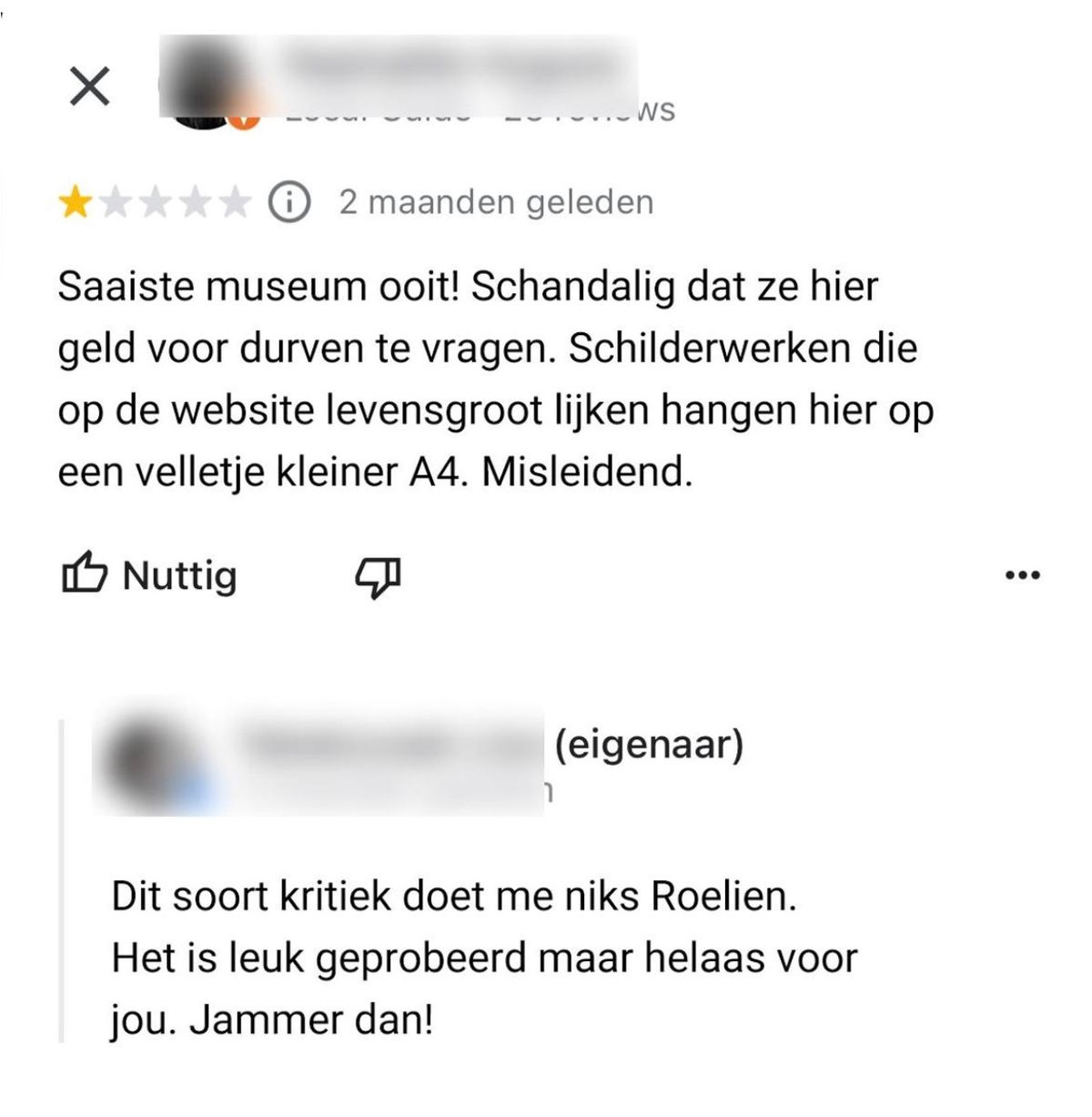The width and height of the screenshot is (1092, 1117).
Task: Open the three-dot overflow menu of the review
Action: pyautogui.click(x=1023, y=575)
